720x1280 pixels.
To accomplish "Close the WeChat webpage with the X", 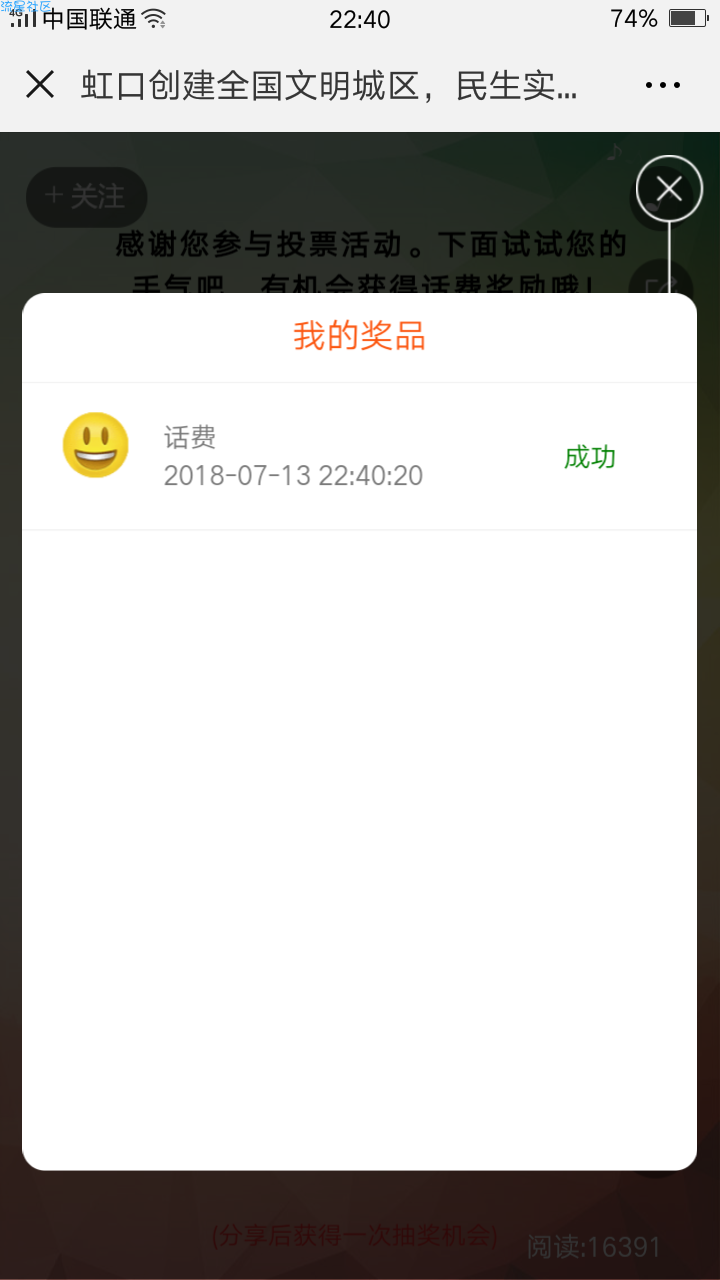I will (40, 85).
